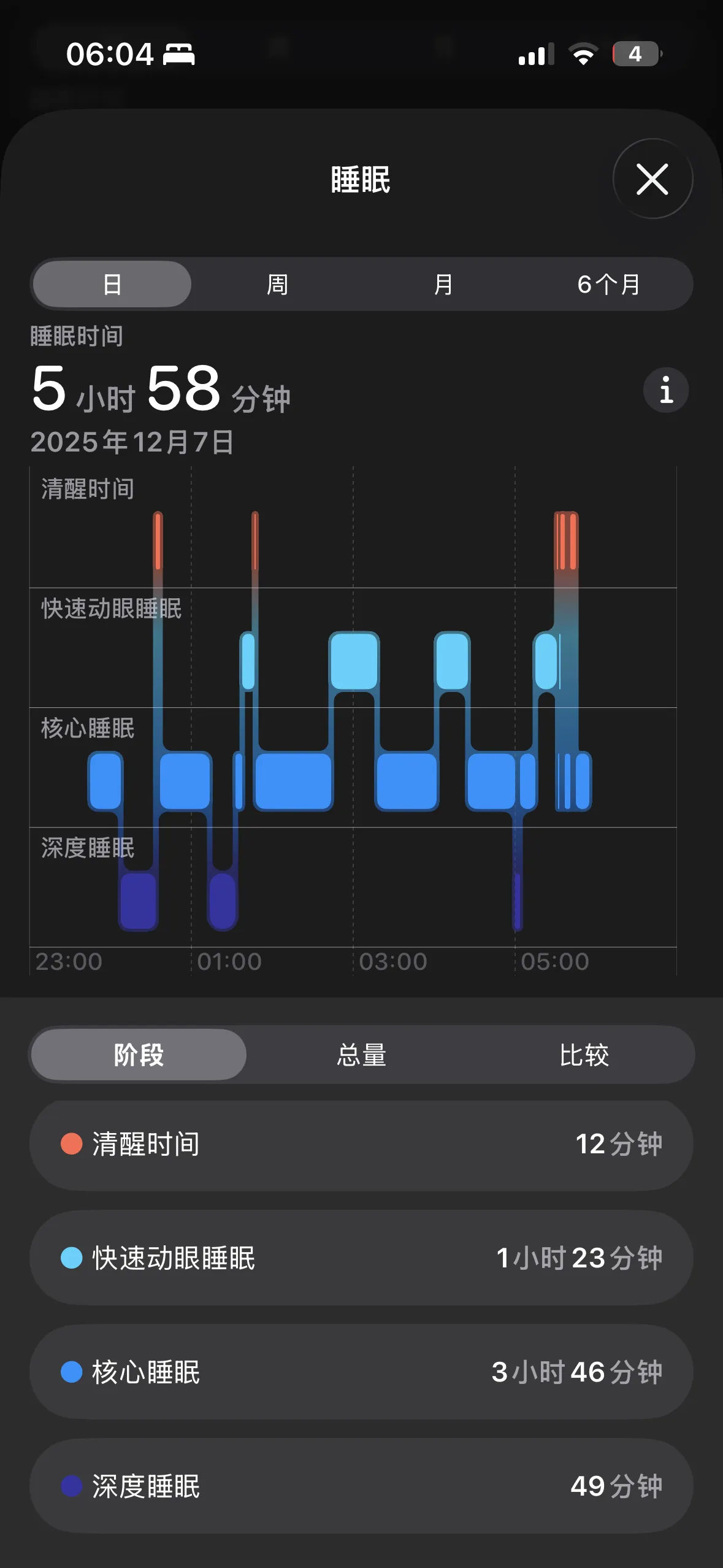Tap the 核心睡眠 stage row
Image resolution: width=723 pixels, height=1568 pixels.
tap(361, 1372)
